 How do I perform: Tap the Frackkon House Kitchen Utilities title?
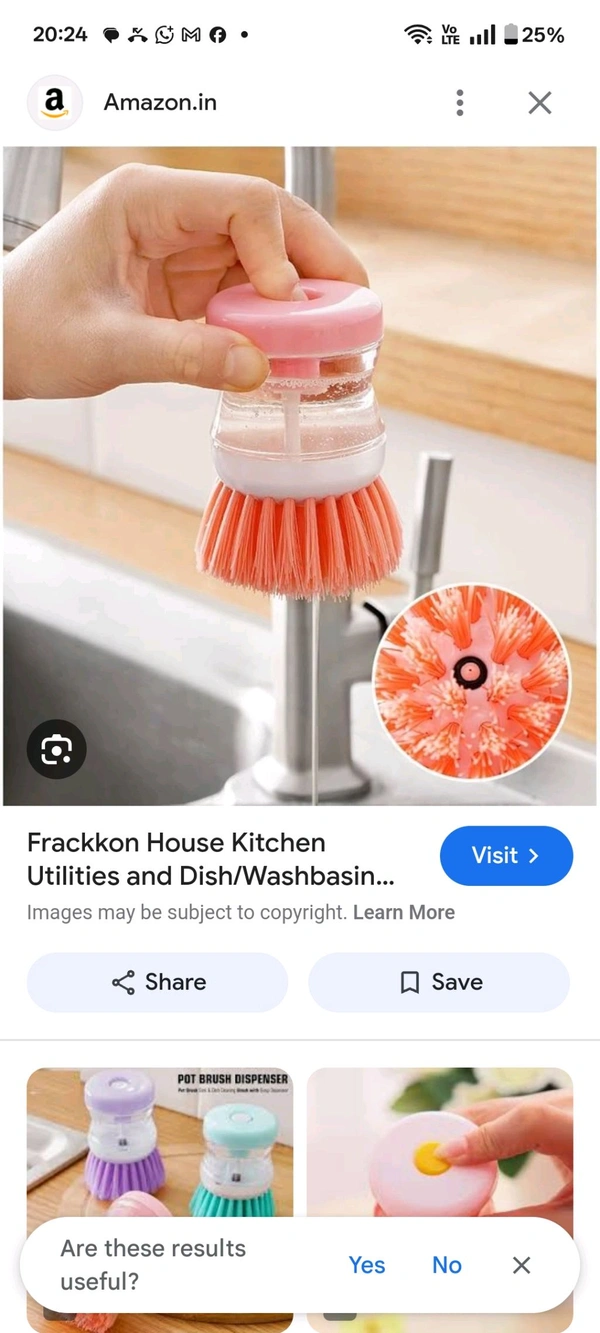[x=210, y=859]
